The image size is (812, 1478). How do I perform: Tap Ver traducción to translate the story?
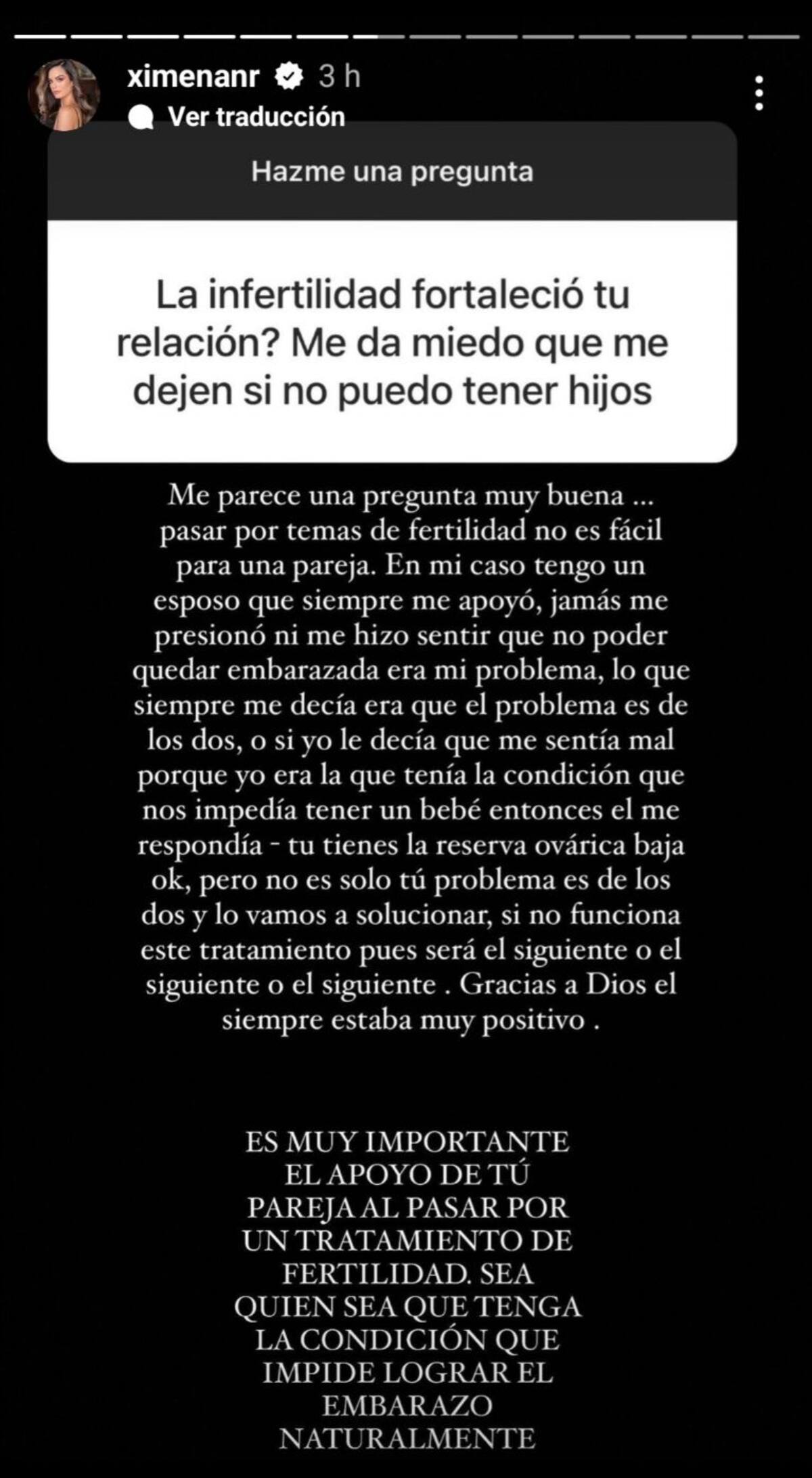point(256,117)
